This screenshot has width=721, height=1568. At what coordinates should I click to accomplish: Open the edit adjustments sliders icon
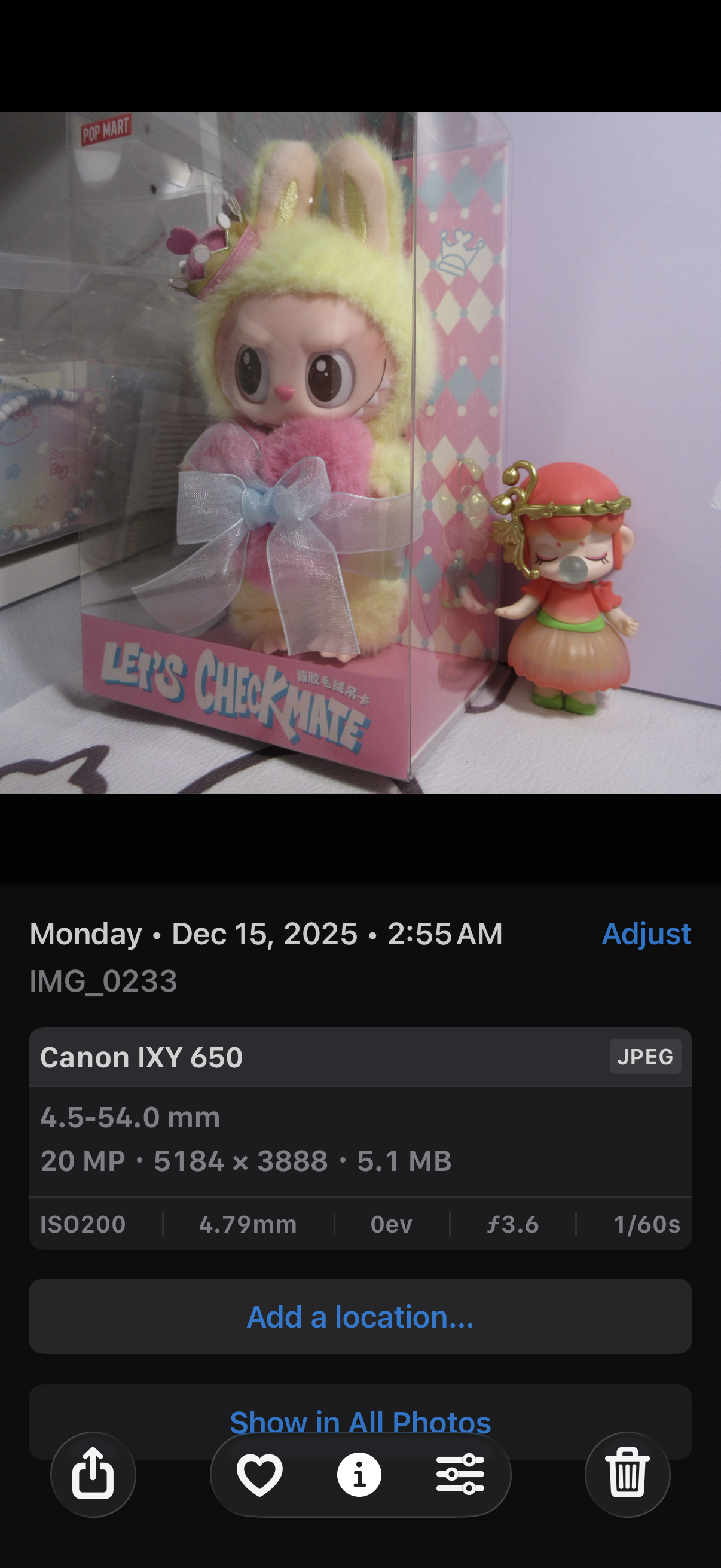[x=460, y=1474]
